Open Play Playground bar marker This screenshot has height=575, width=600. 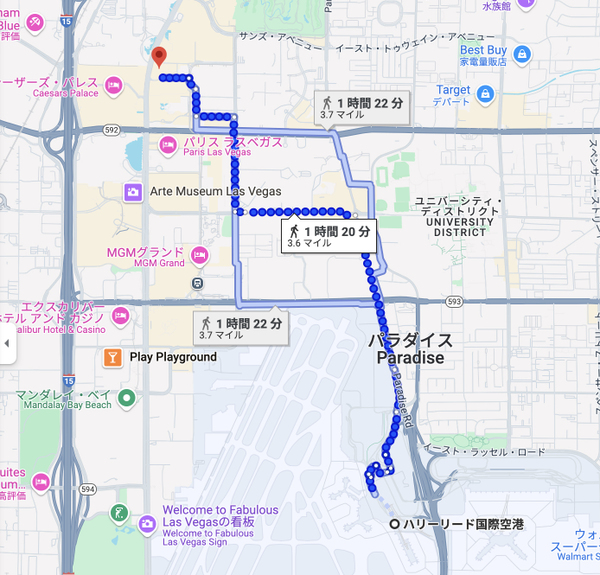[x=114, y=356]
